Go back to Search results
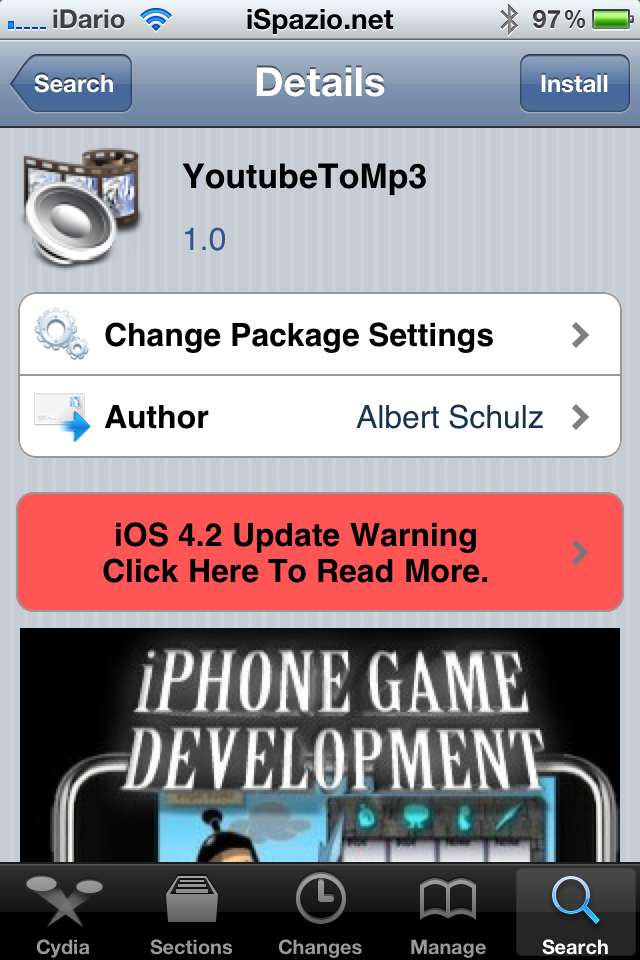 click(71, 83)
